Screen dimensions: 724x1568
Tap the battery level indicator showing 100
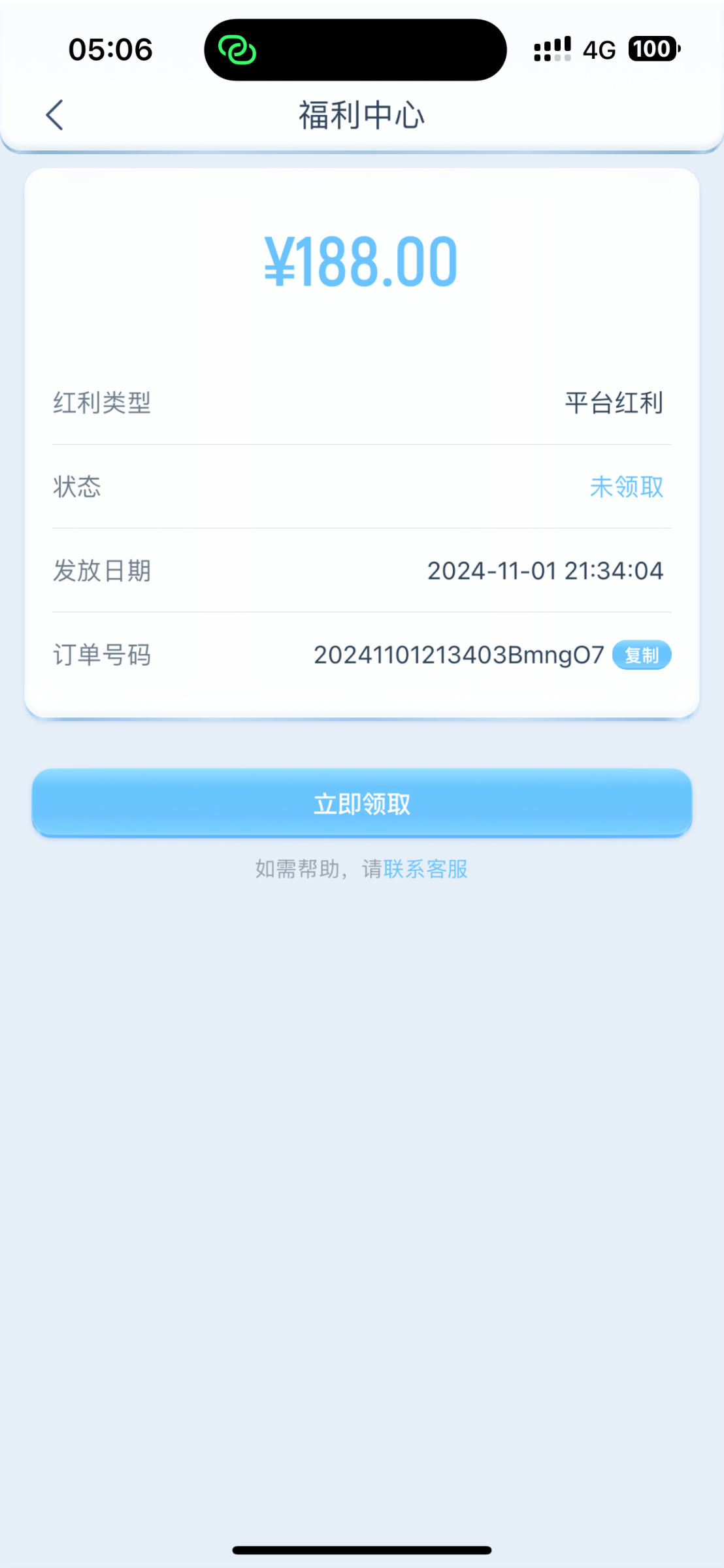click(x=654, y=49)
